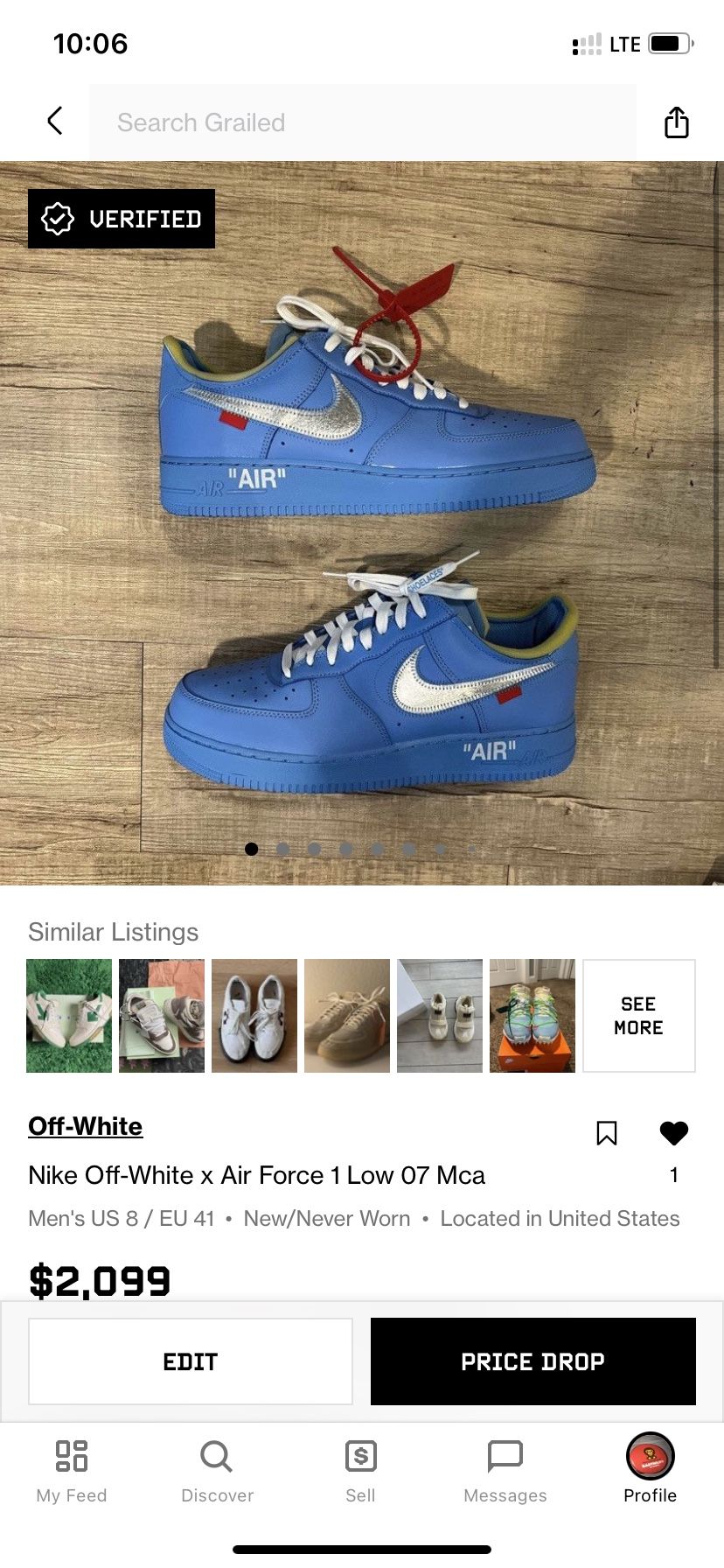Open the Search Grailed field
The image size is (724, 1568).
click(362, 122)
